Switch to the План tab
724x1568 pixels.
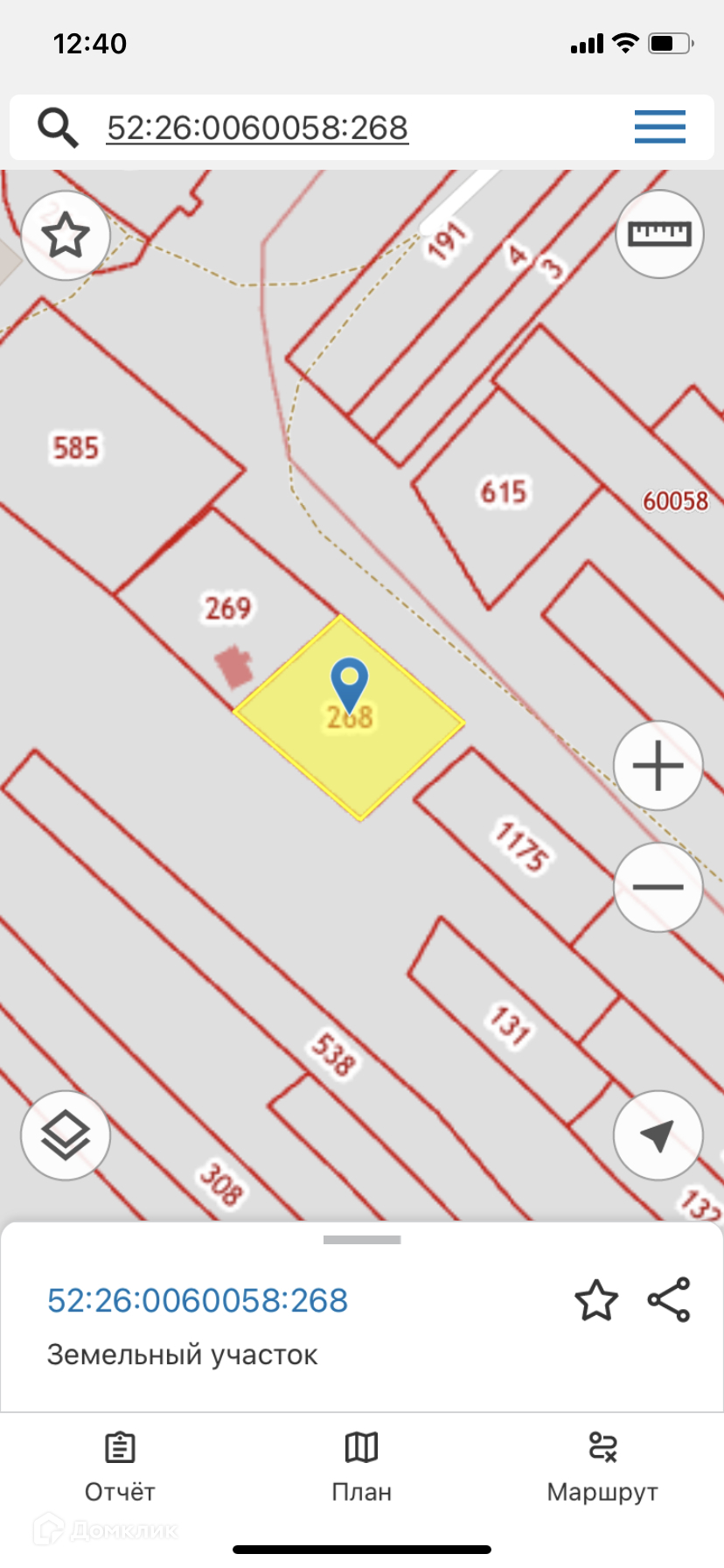coord(361,1466)
